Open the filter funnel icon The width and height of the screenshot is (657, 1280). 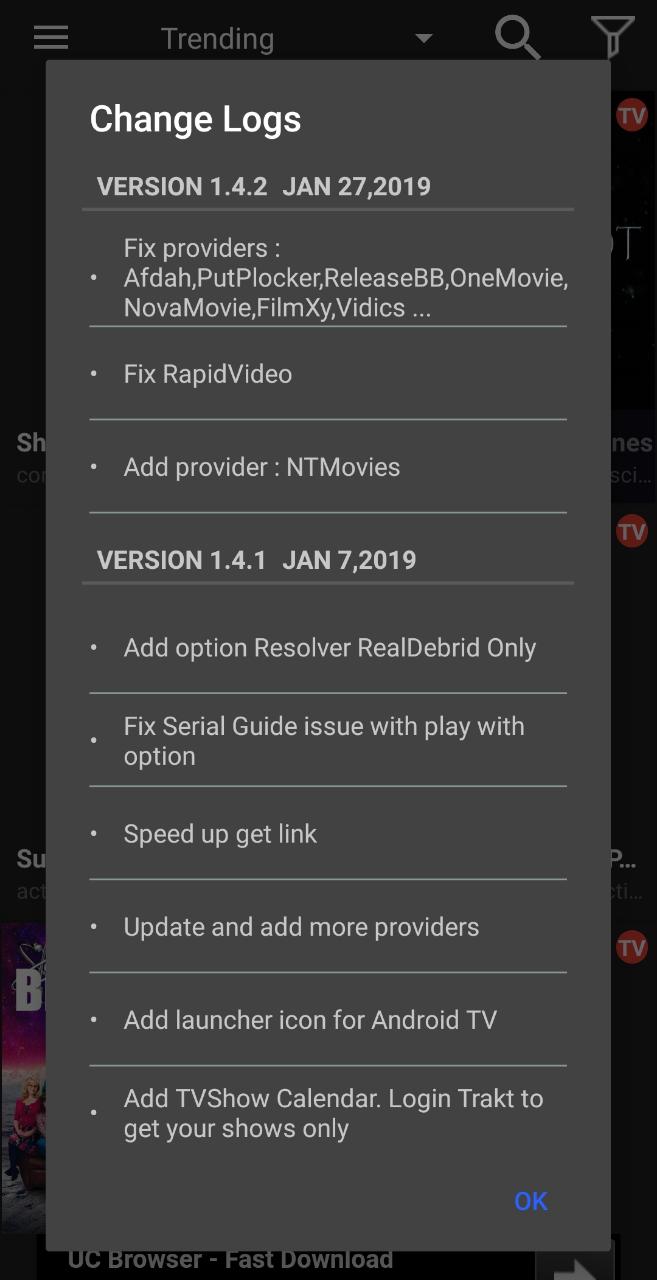(x=612, y=38)
